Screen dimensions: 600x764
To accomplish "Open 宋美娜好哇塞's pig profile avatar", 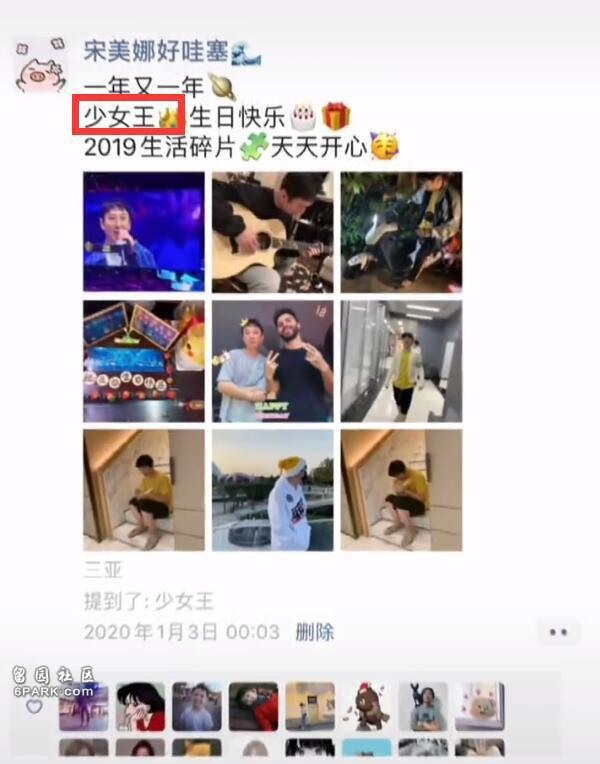I will 41,66.
